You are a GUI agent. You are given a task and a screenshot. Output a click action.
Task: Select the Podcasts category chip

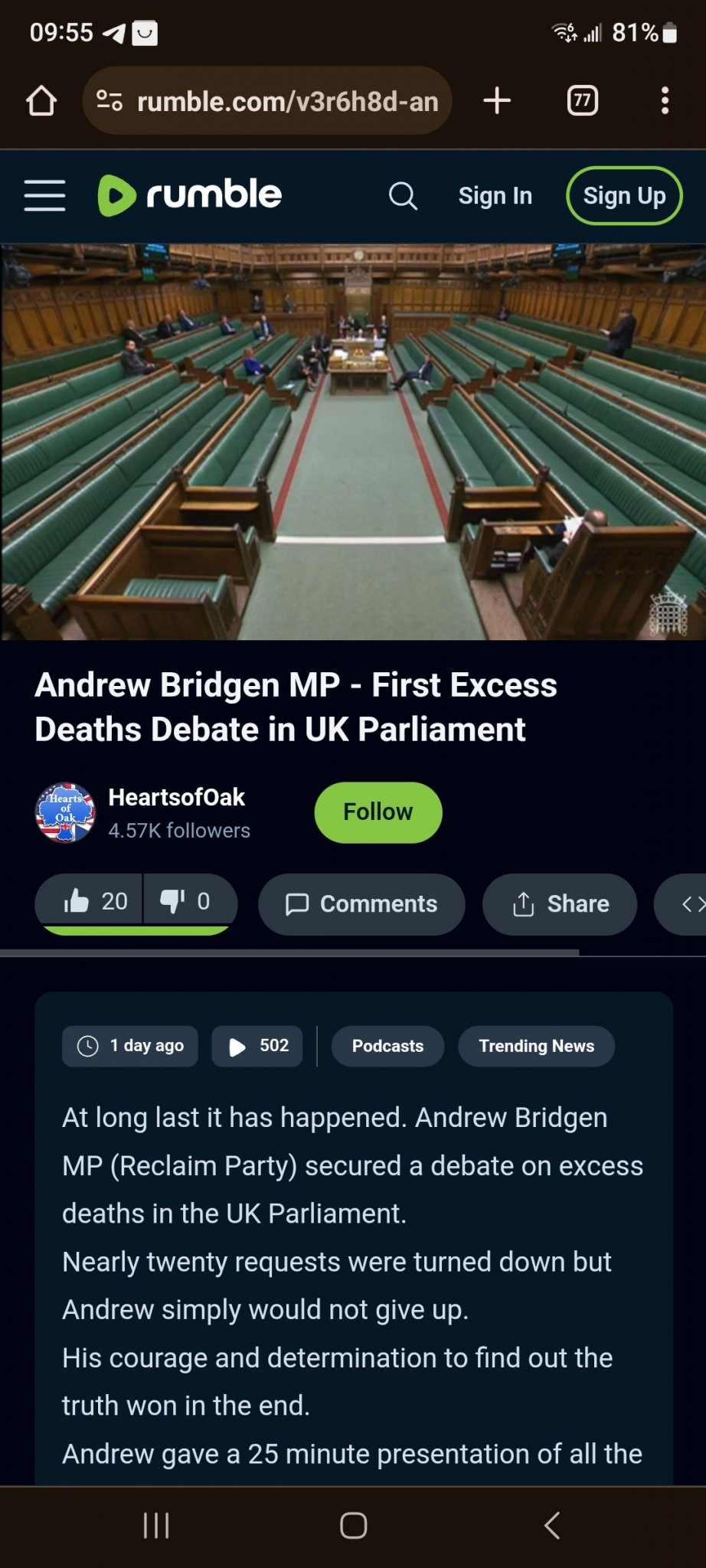(387, 1046)
